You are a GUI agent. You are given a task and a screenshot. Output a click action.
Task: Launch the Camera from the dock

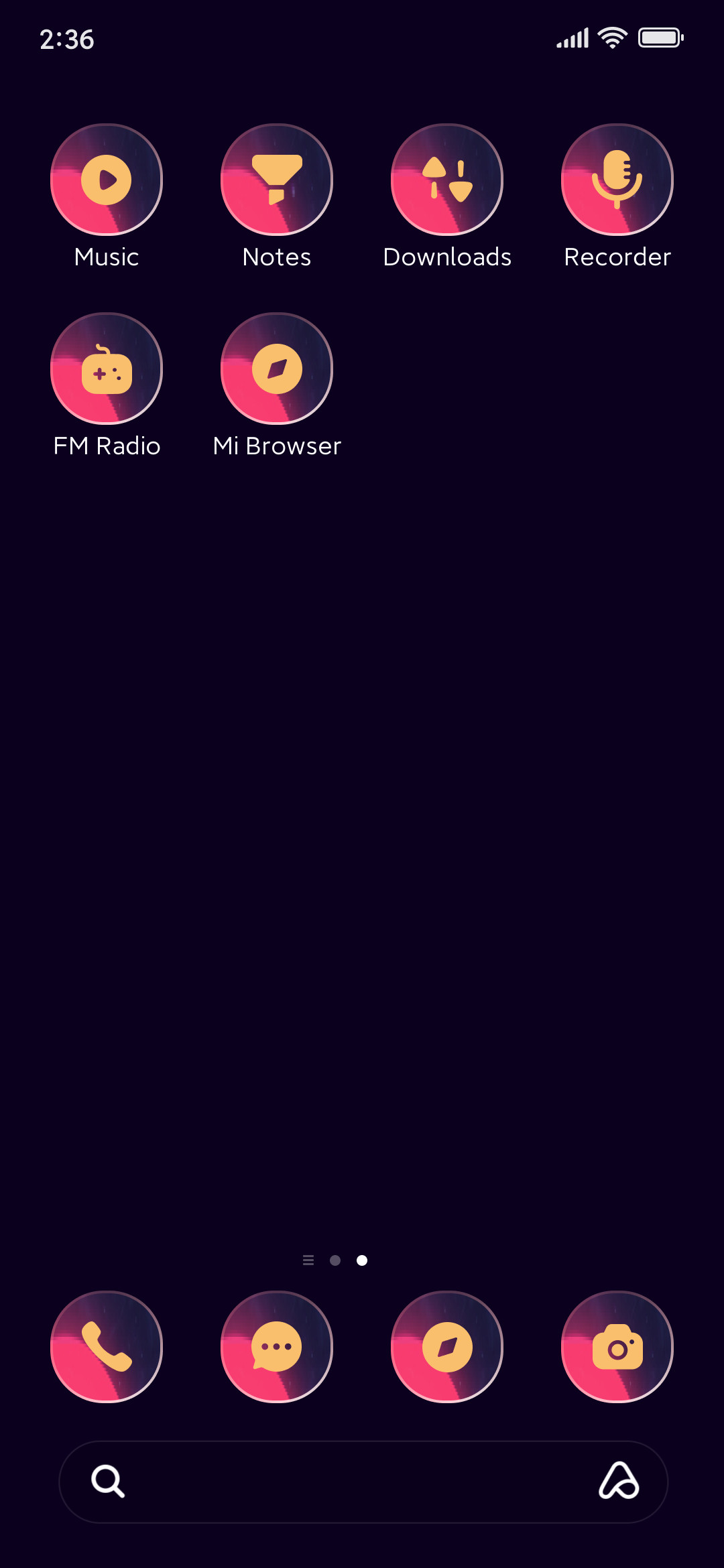[617, 1347]
